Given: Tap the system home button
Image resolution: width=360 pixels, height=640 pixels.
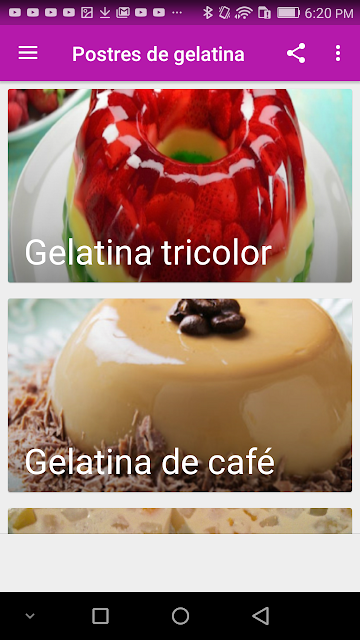Looking at the screenshot, I should click(180, 616).
